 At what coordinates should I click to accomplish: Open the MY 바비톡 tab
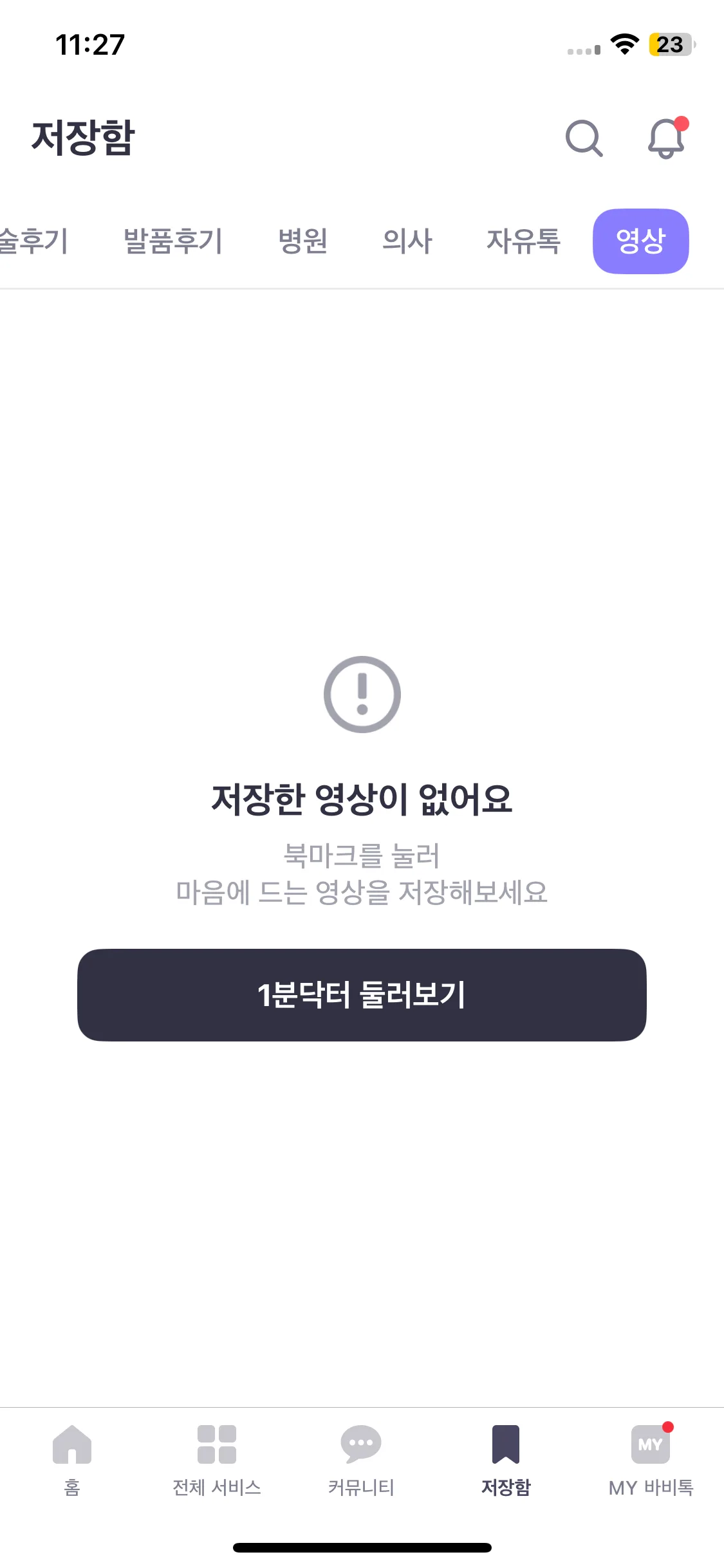pyautogui.click(x=651, y=1460)
